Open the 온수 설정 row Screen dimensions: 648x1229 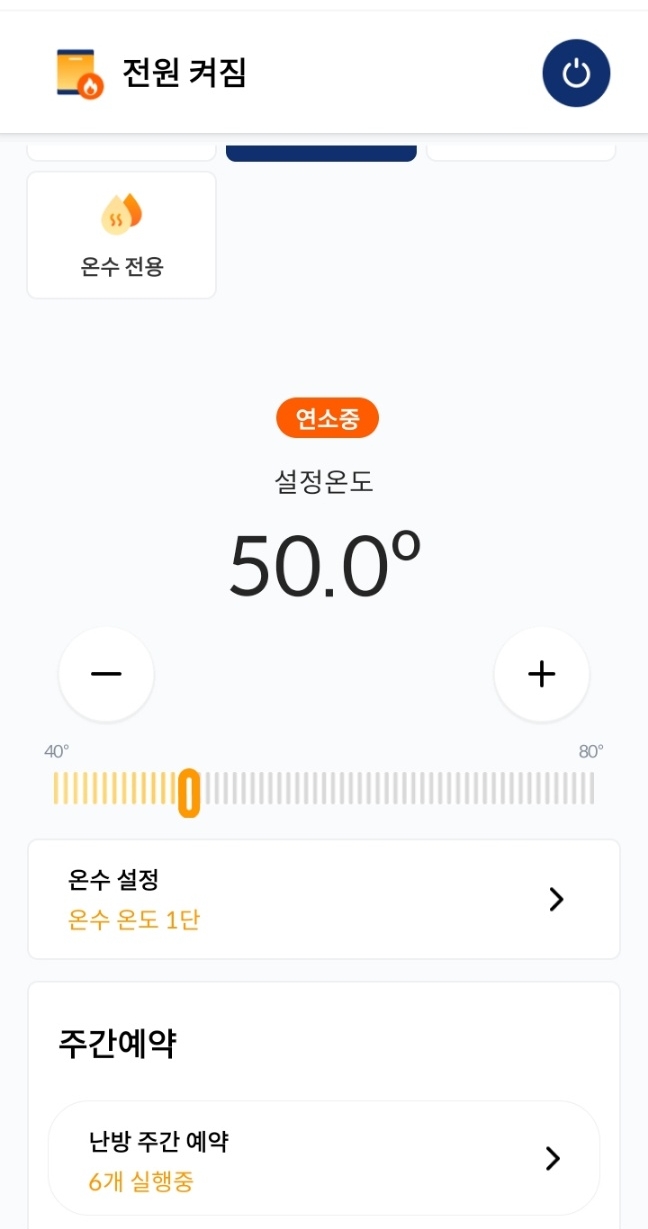click(324, 899)
